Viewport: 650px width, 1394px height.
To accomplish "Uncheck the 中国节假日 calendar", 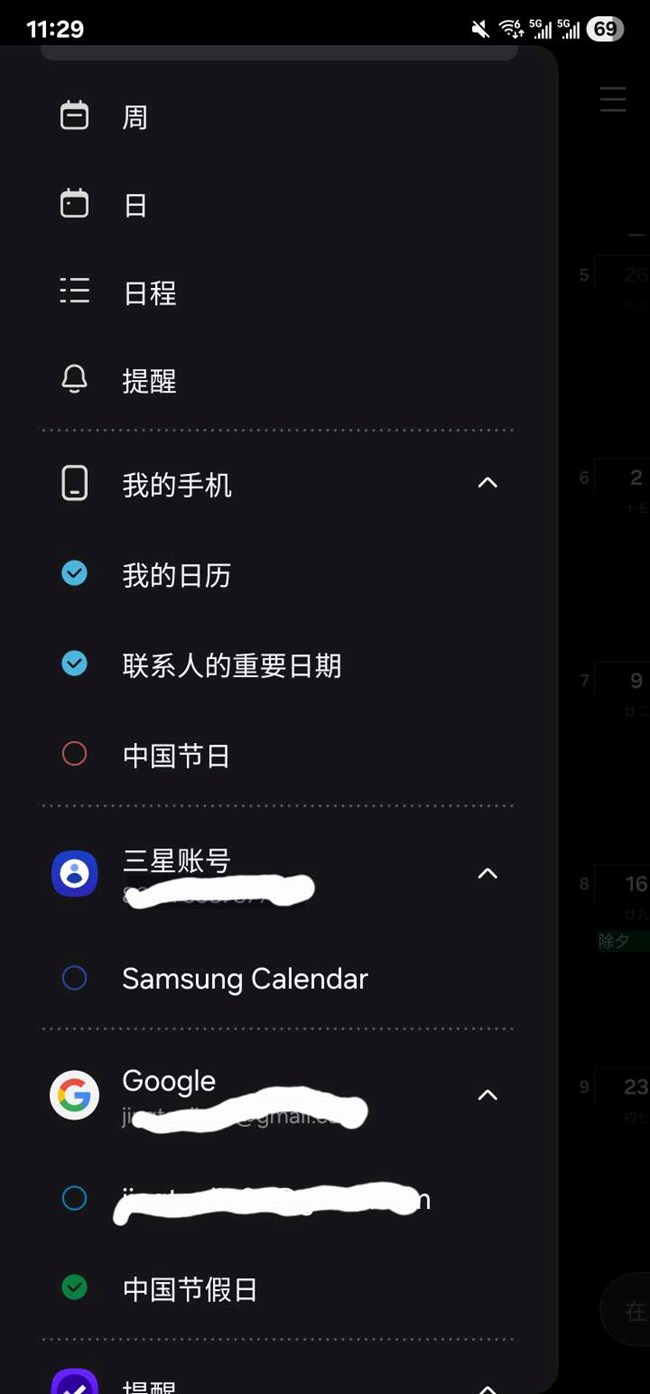I will pyautogui.click(x=75, y=1288).
